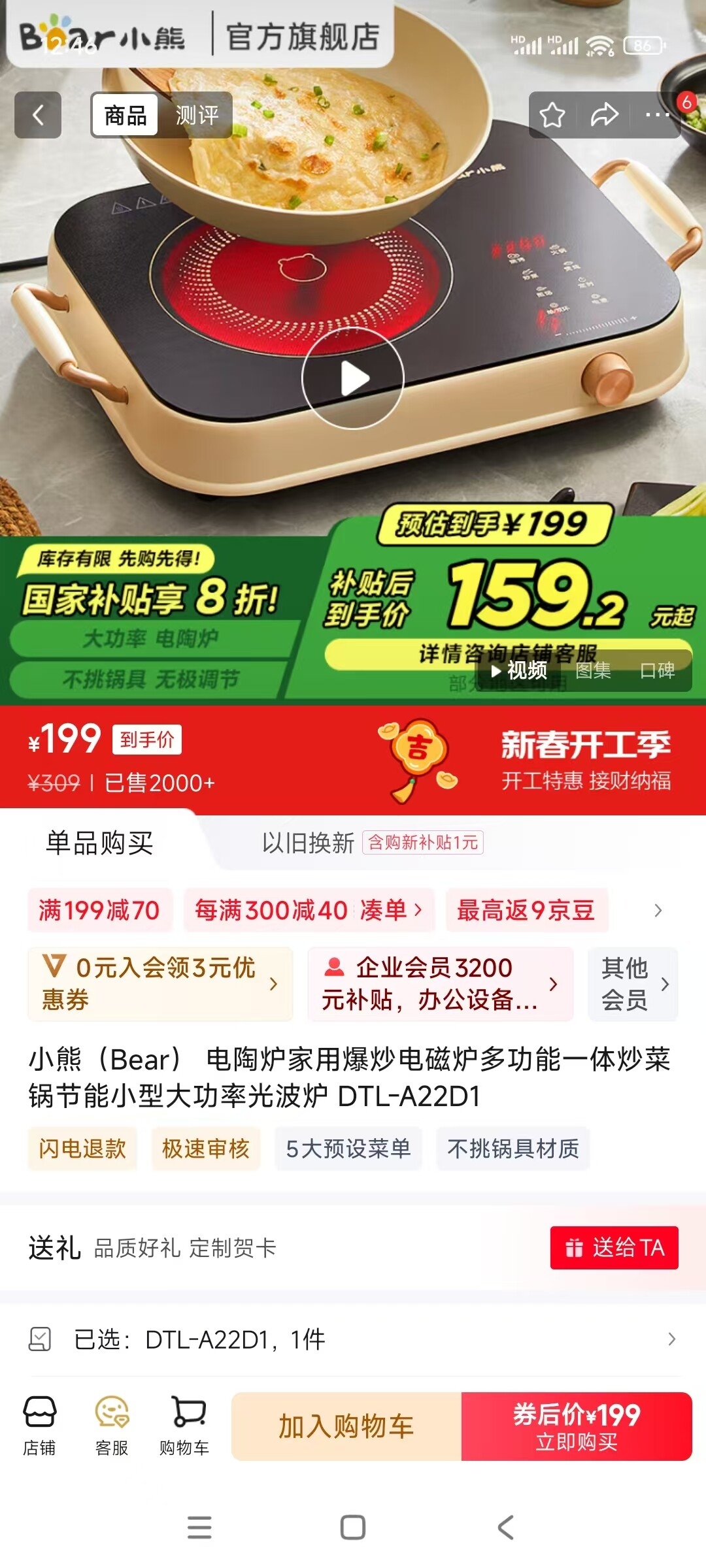Open 0元入会领3元优惠券 offer
The height and width of the screenshot is (1568, 706).
(160, 984)
